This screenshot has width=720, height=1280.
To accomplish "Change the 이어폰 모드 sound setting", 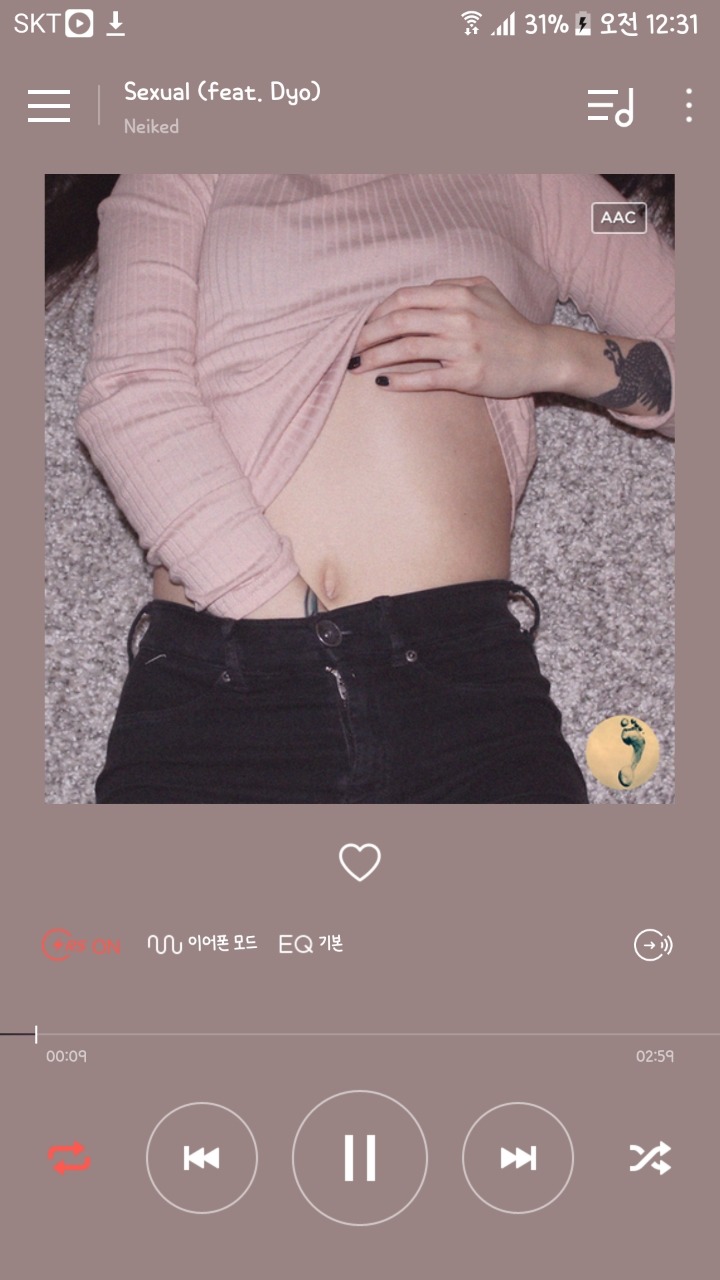I will 202,944.
